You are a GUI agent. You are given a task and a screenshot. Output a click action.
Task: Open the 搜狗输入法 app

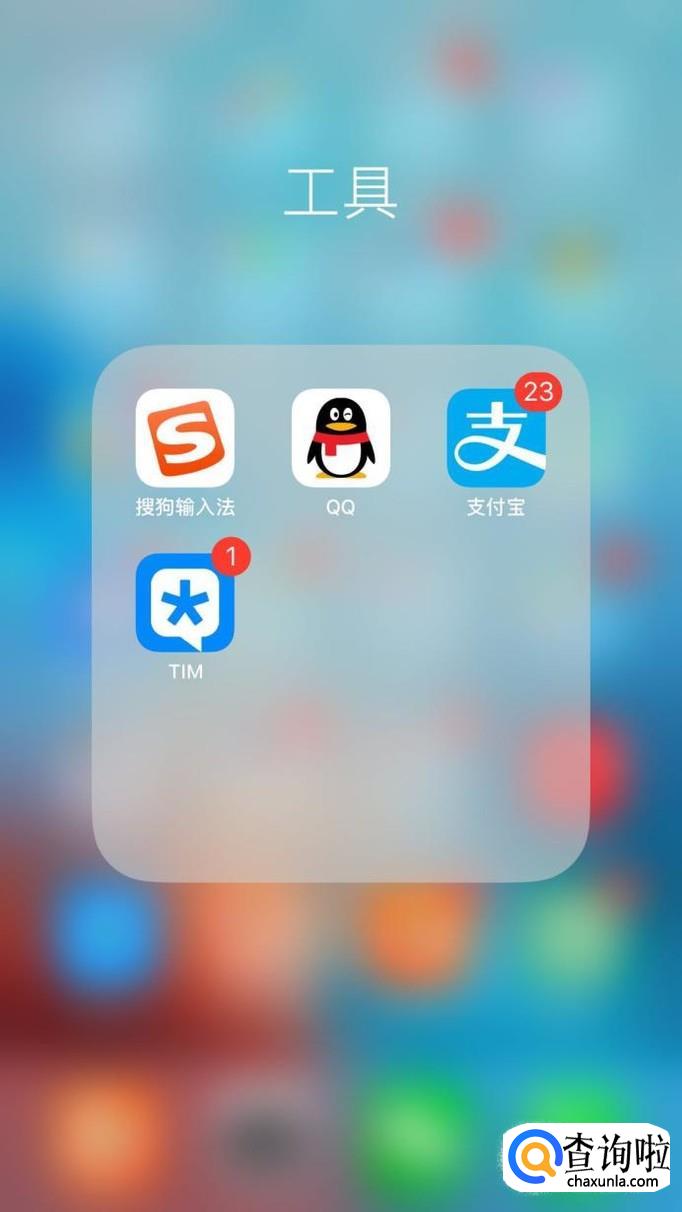[185, 438]
